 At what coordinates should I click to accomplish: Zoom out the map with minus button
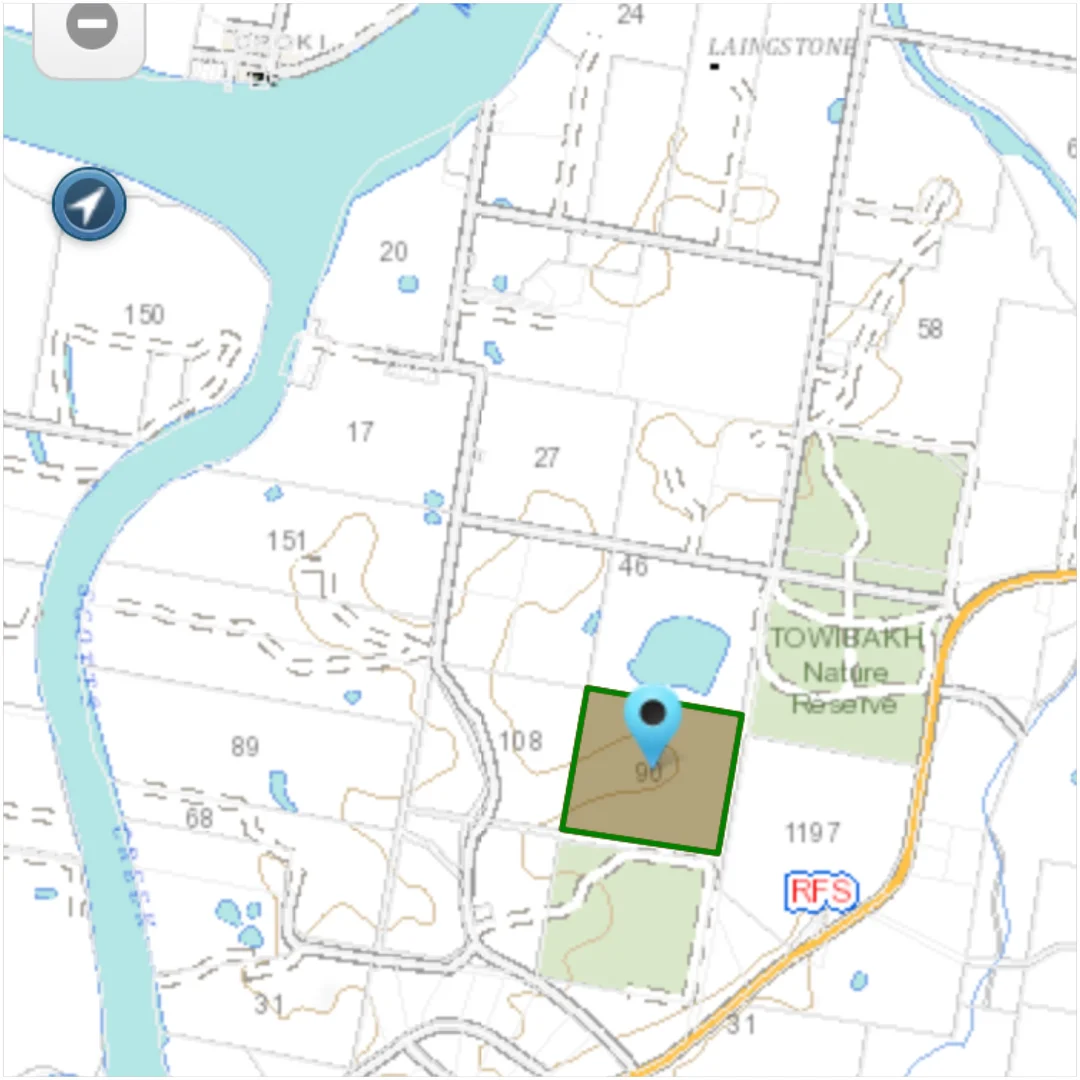[x=91, y=27]
